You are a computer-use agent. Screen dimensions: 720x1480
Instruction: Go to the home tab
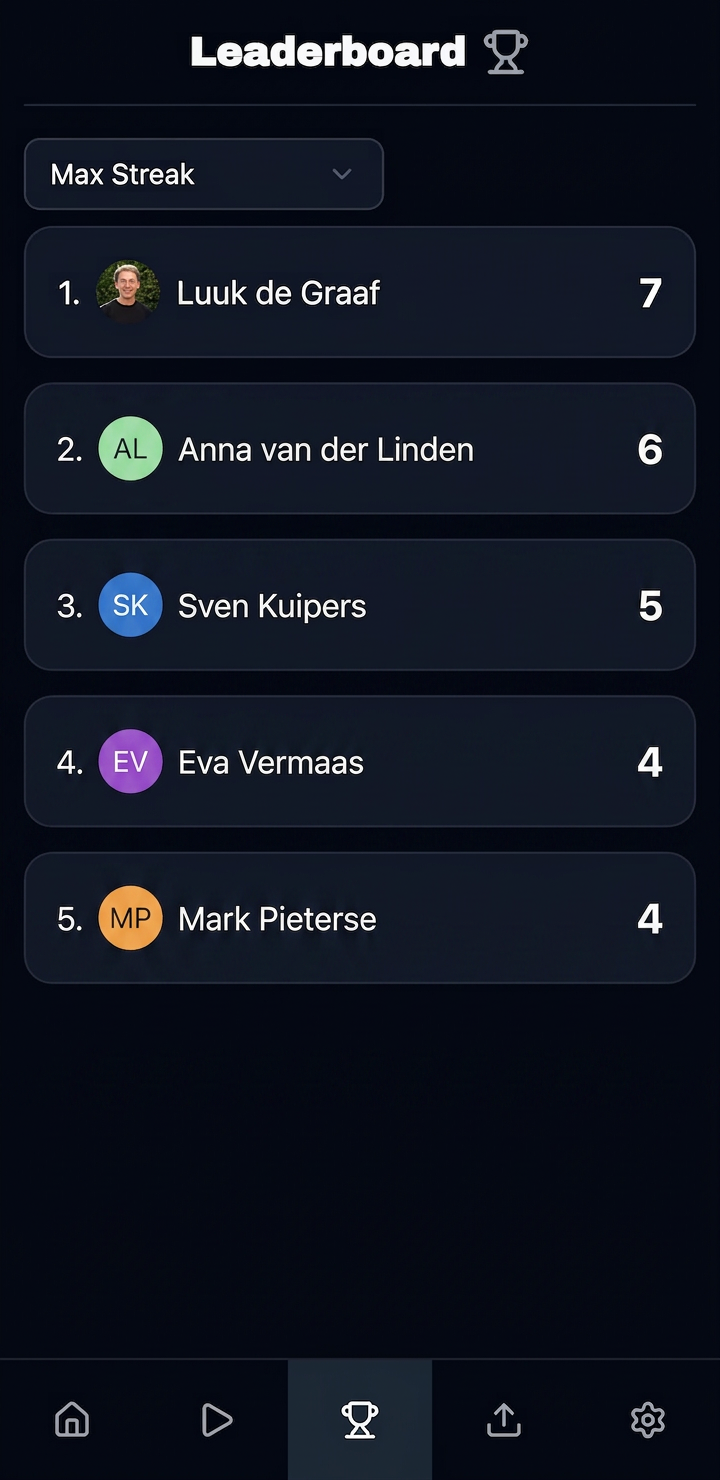pos(72,1420)
